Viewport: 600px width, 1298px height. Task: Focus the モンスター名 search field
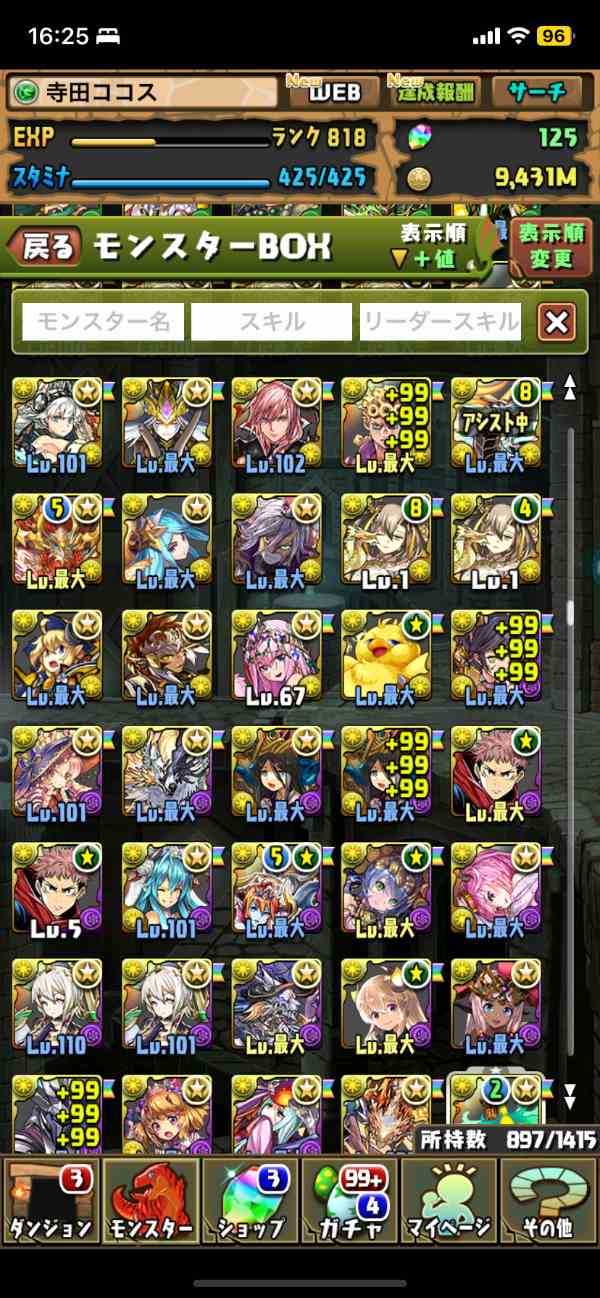click(x=103, y=322)
